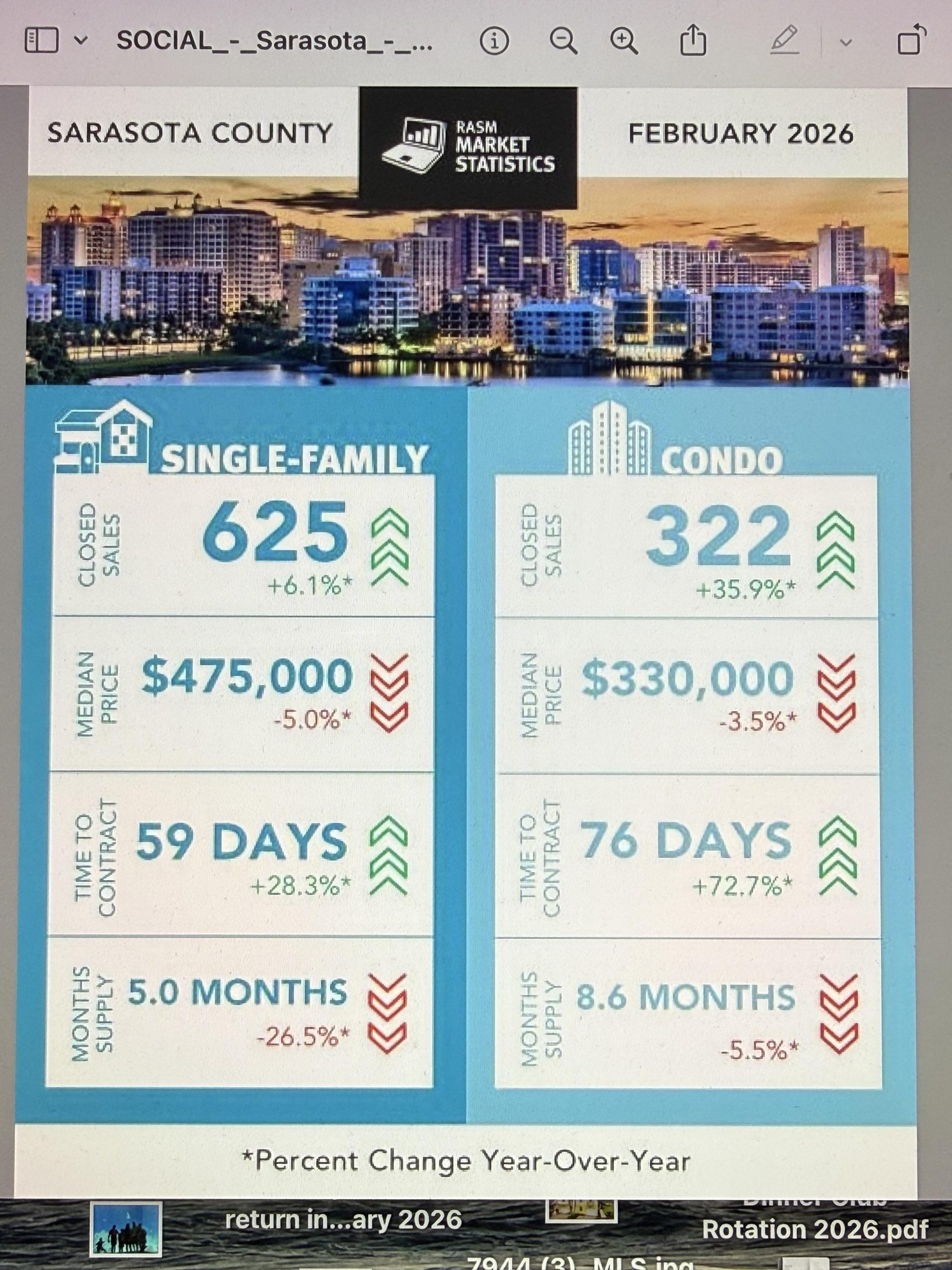Toggle the sidebar view button
952x1270 pixels.
(x=41, y=41)
